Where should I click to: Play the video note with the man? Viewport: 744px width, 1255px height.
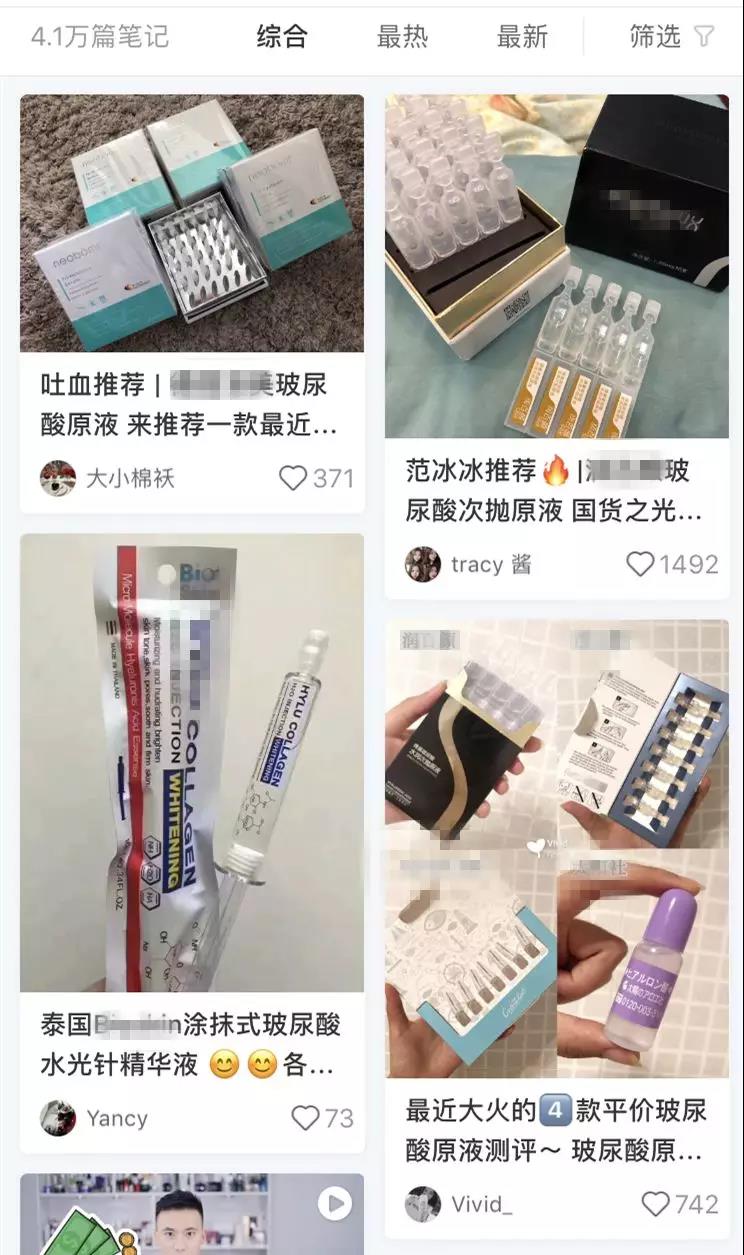tap(335, 1203)
